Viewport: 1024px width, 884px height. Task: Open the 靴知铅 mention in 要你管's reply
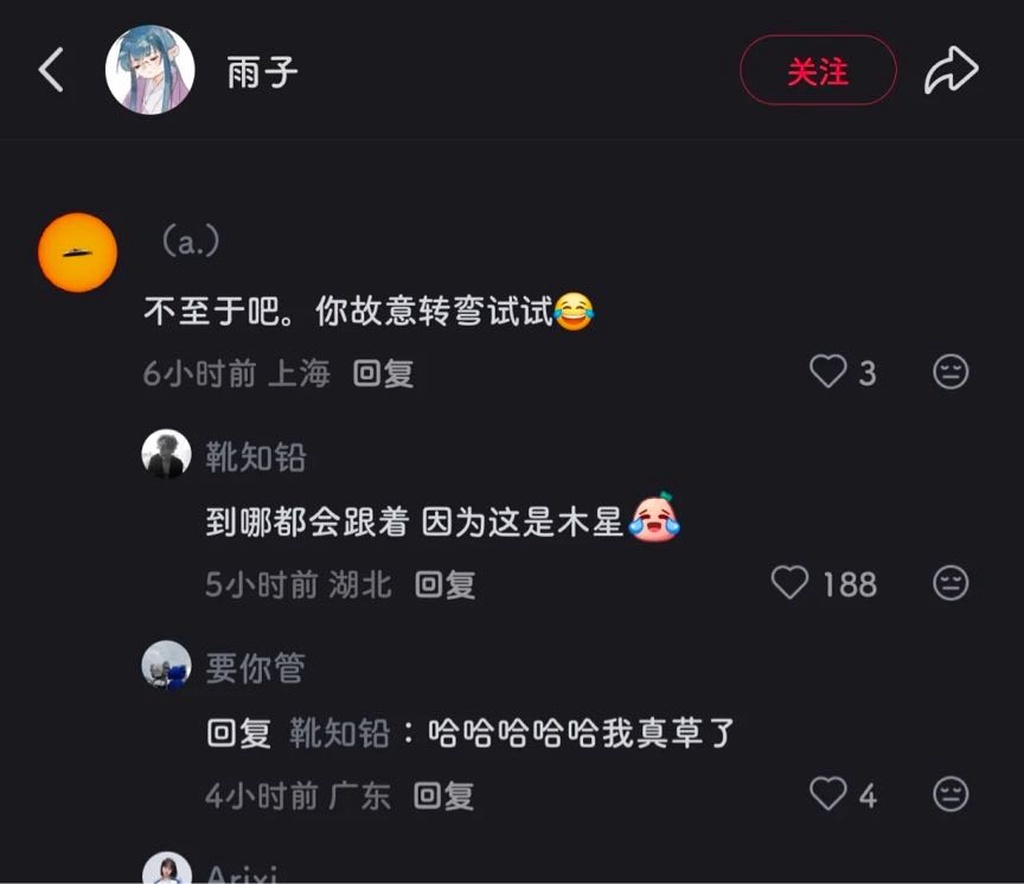point(339,734)
